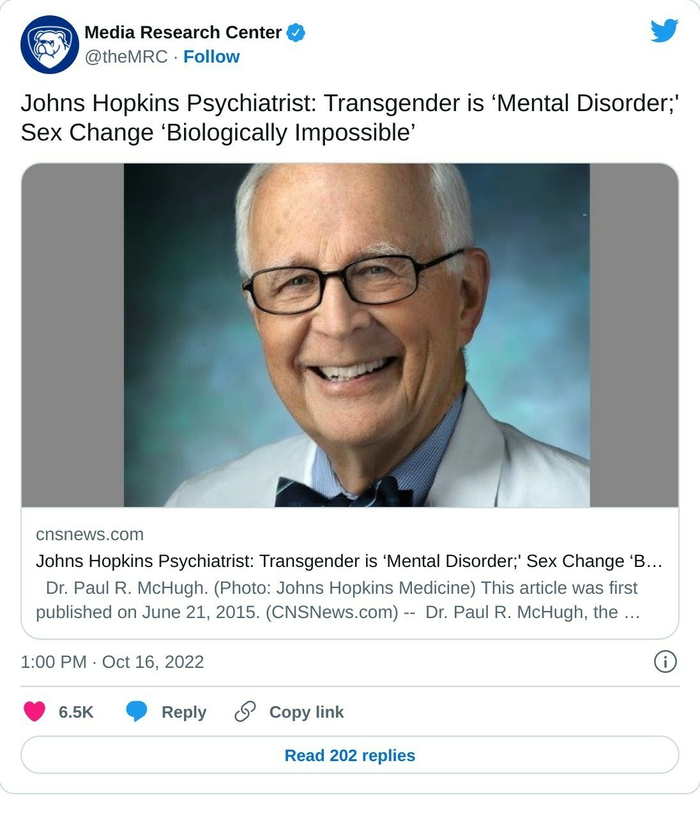Open the tweet info icon
This screenshot has height=816, width=700.
click(x=665, y=661)
